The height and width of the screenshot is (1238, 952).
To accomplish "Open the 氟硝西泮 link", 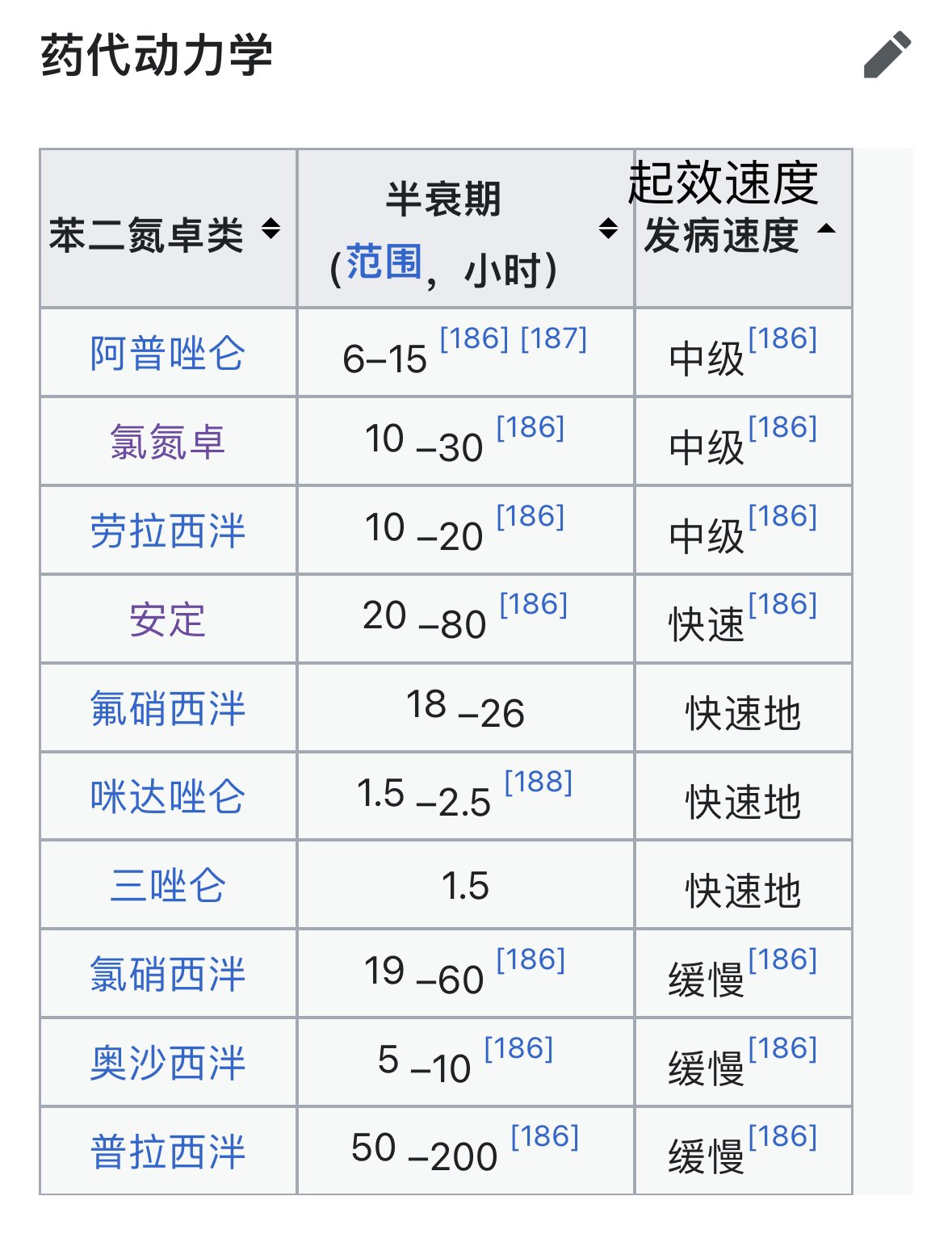I will tap(167, 709).
